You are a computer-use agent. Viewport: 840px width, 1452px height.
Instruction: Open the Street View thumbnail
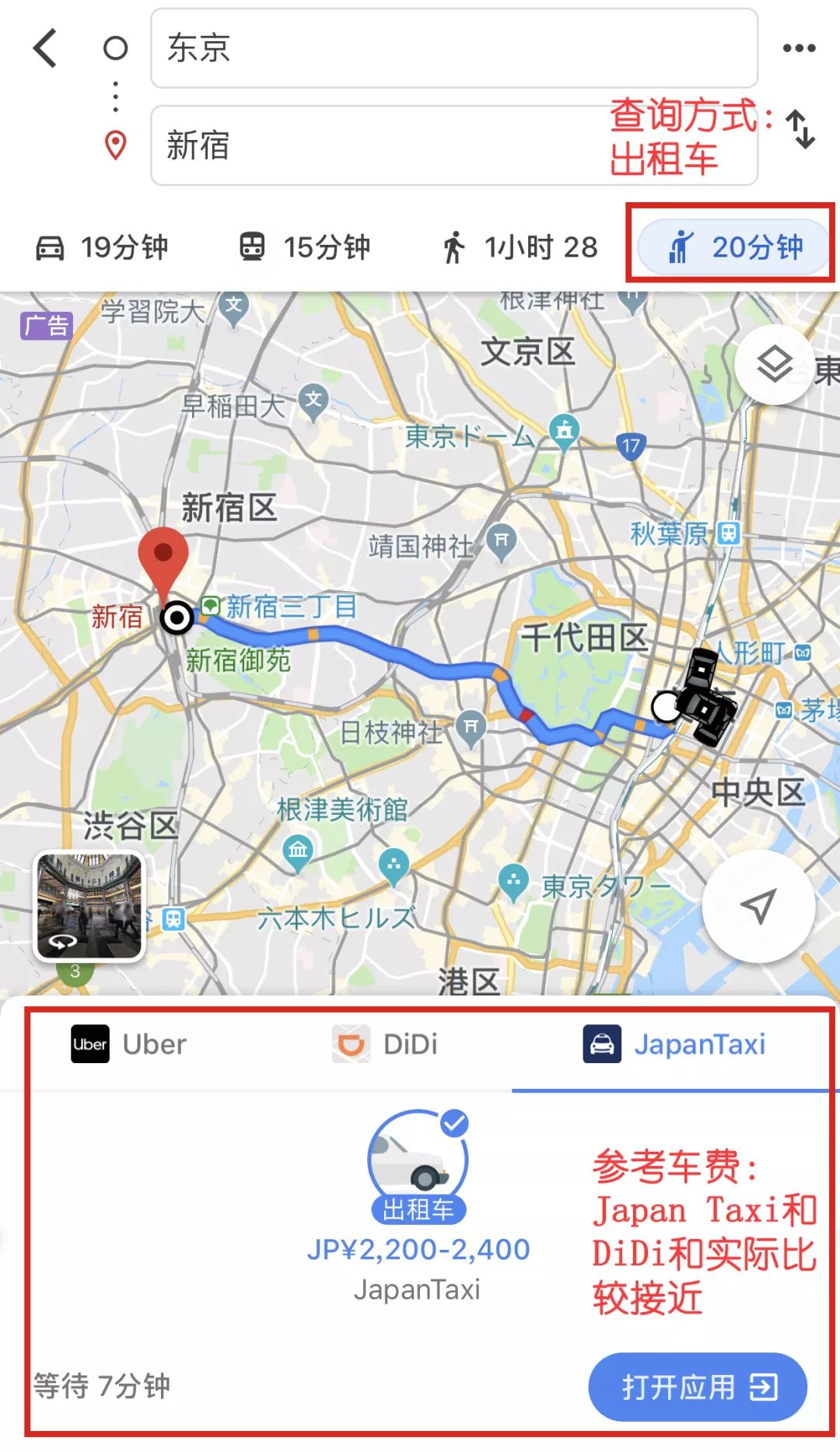[x=89, y=906]
